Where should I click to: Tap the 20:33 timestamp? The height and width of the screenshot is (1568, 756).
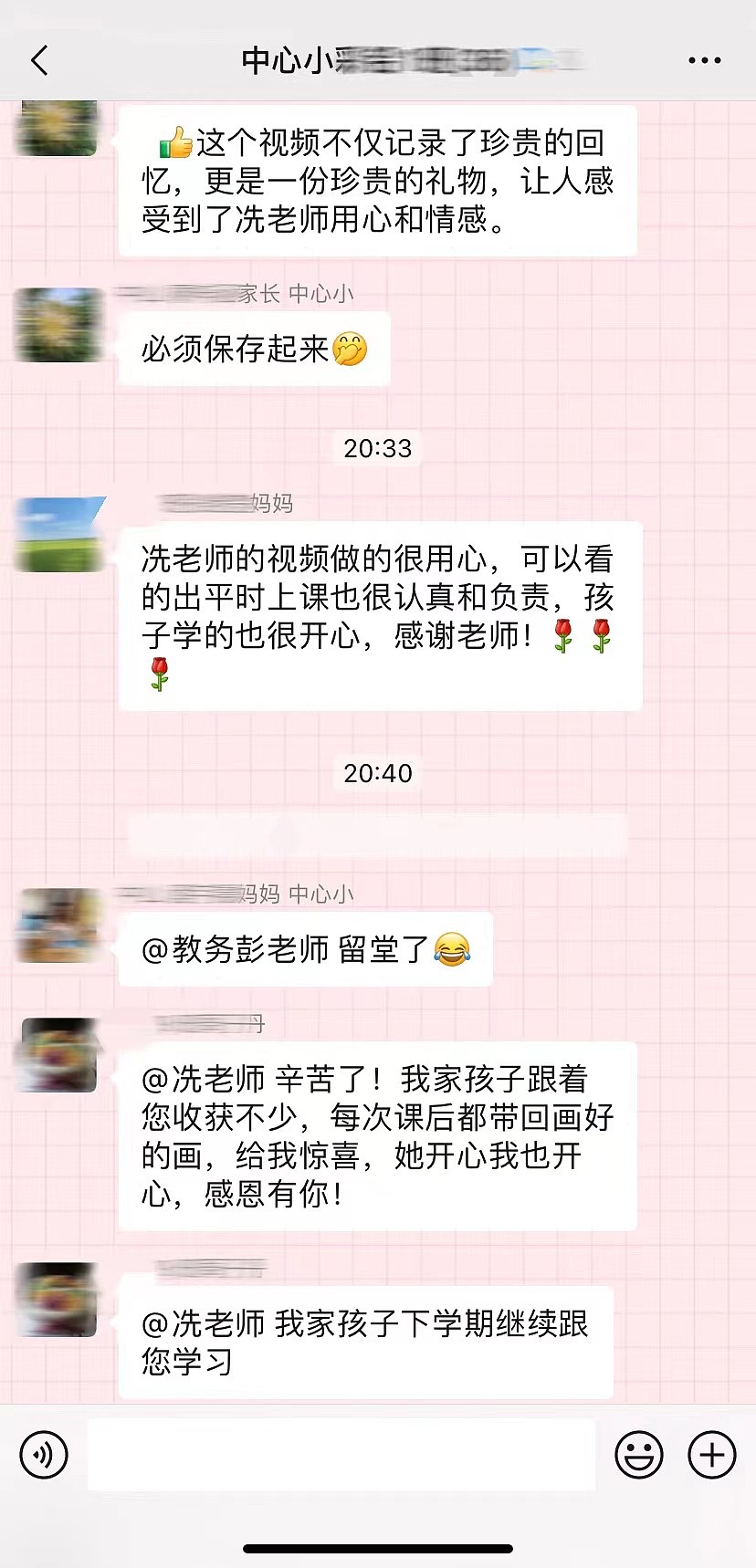(x=378, y=448)
